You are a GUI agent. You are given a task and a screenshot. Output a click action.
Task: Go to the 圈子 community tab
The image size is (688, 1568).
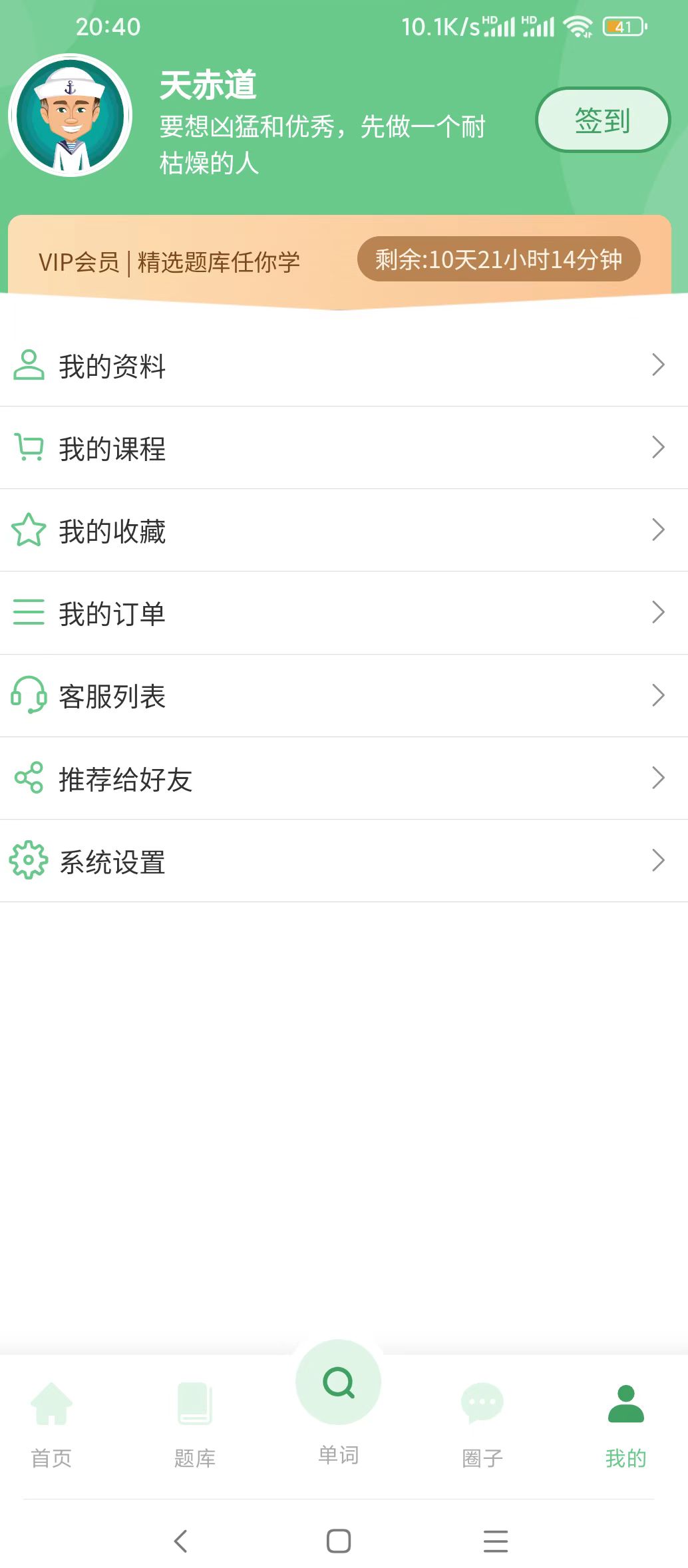point(482,1424)
